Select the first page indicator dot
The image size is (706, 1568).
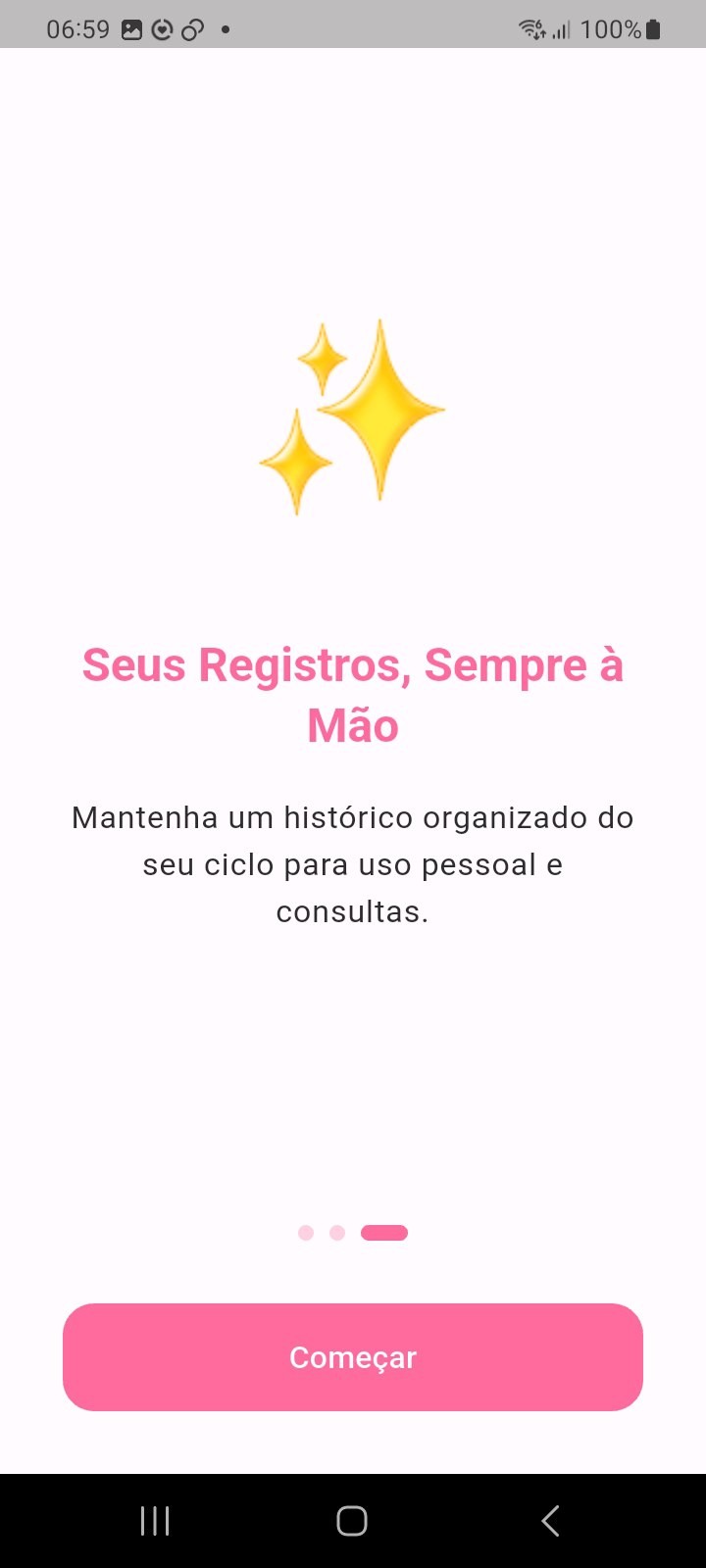coord(305,1232)
